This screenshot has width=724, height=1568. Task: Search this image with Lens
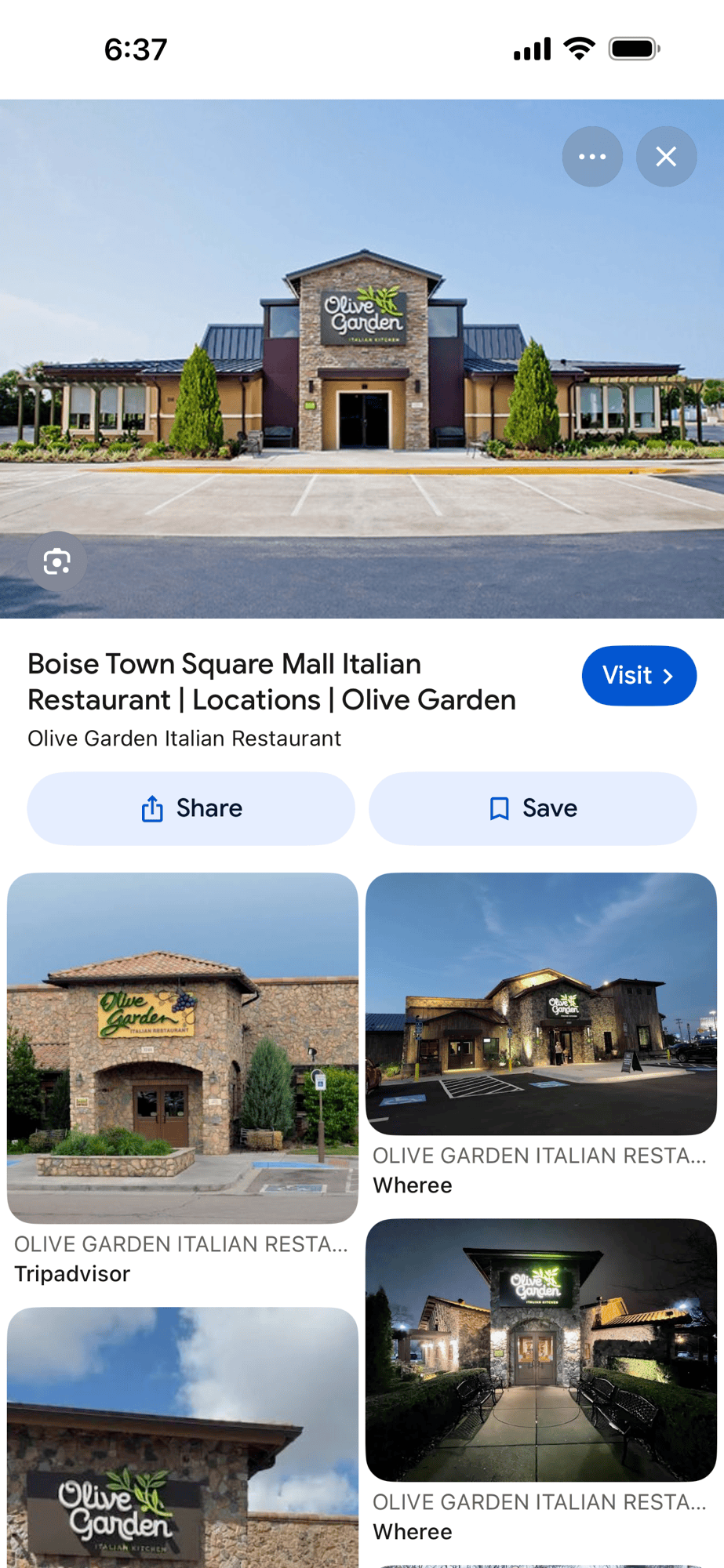pos(57,562)
